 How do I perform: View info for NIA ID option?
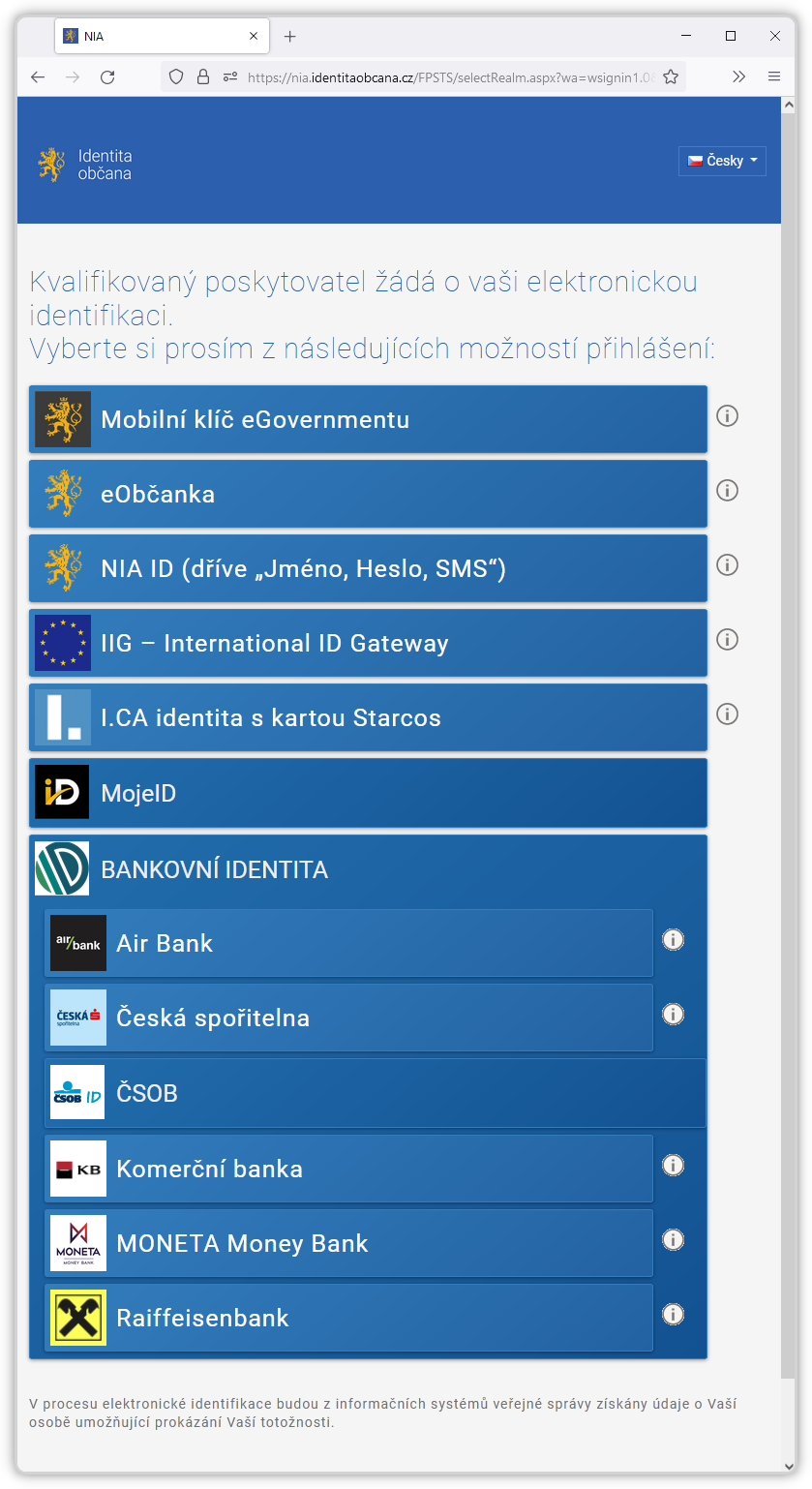(727, 565)
